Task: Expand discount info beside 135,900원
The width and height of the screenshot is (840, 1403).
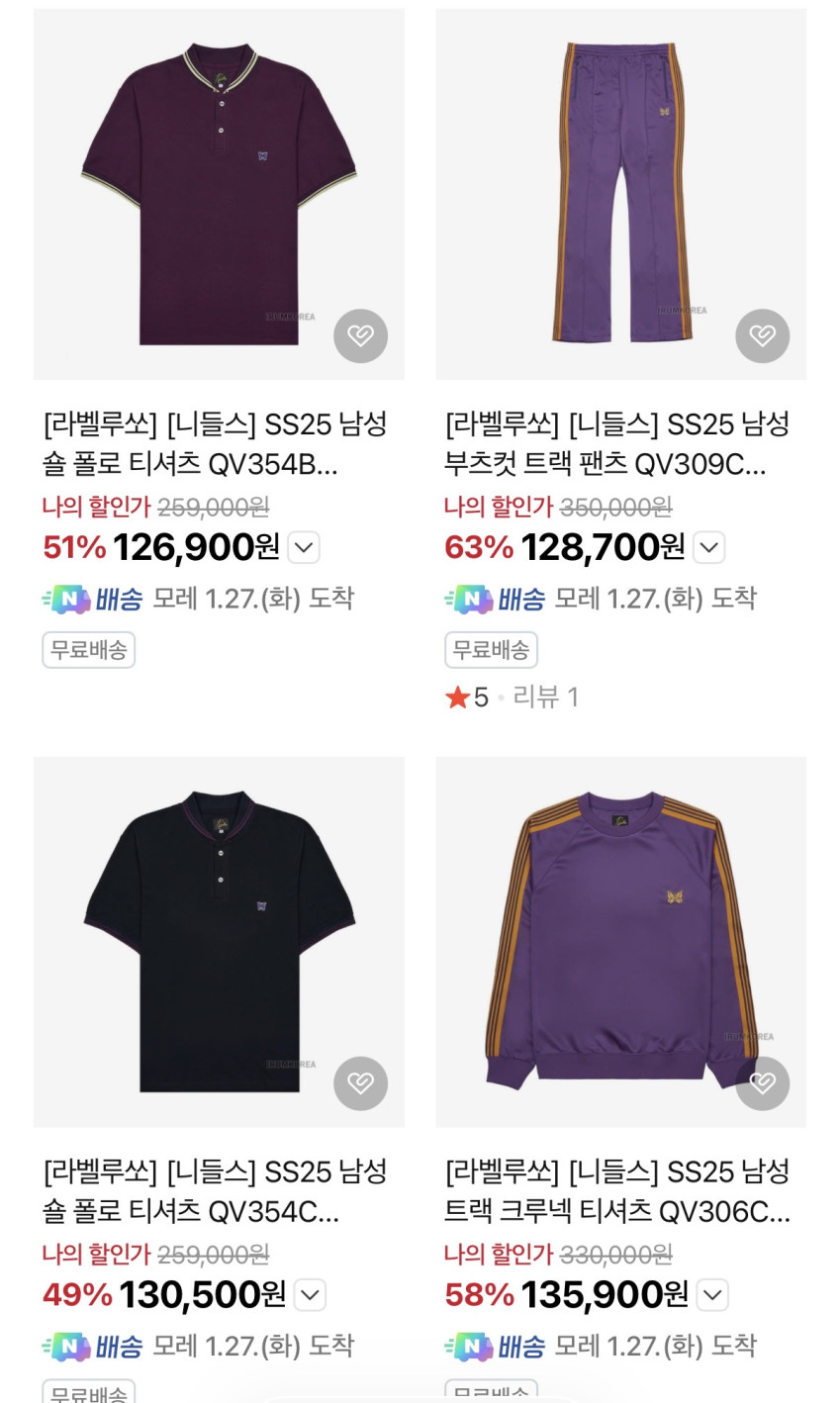Action: [x=712, y=1294]
